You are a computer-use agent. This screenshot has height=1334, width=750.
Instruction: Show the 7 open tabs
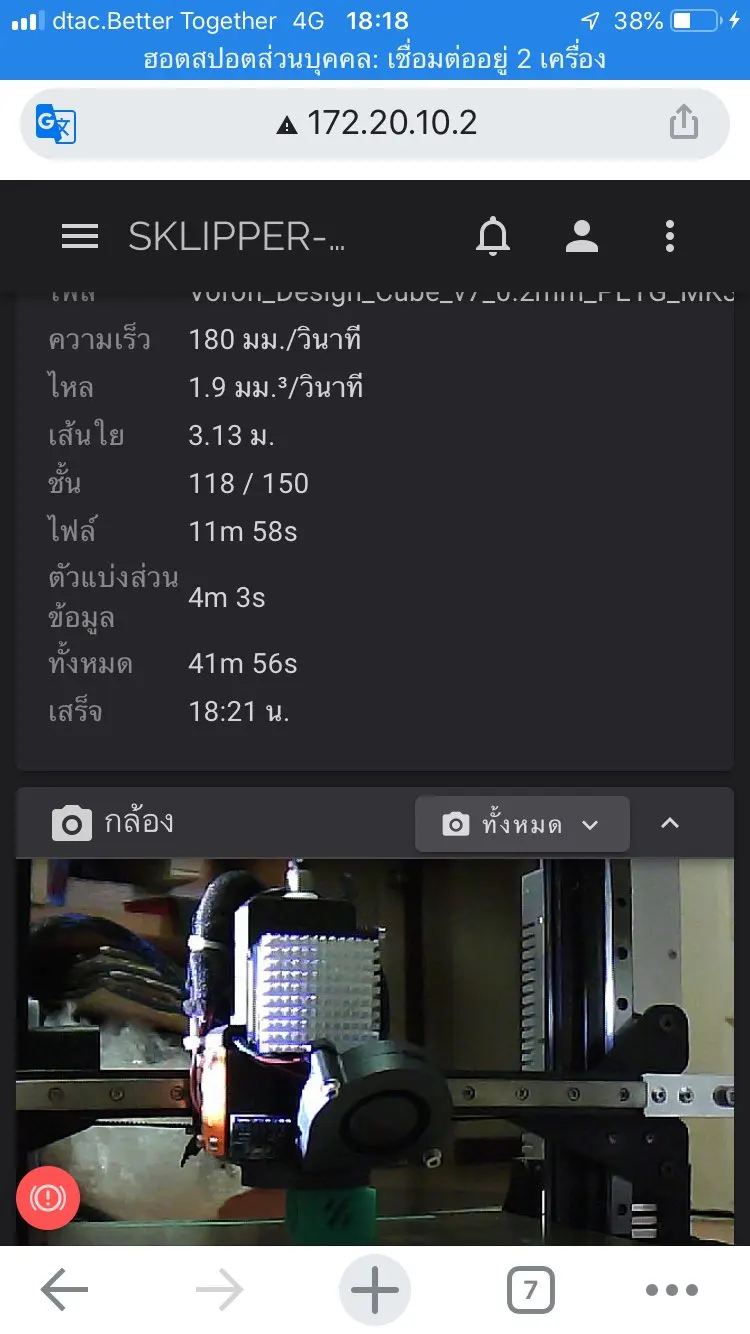530,1291
